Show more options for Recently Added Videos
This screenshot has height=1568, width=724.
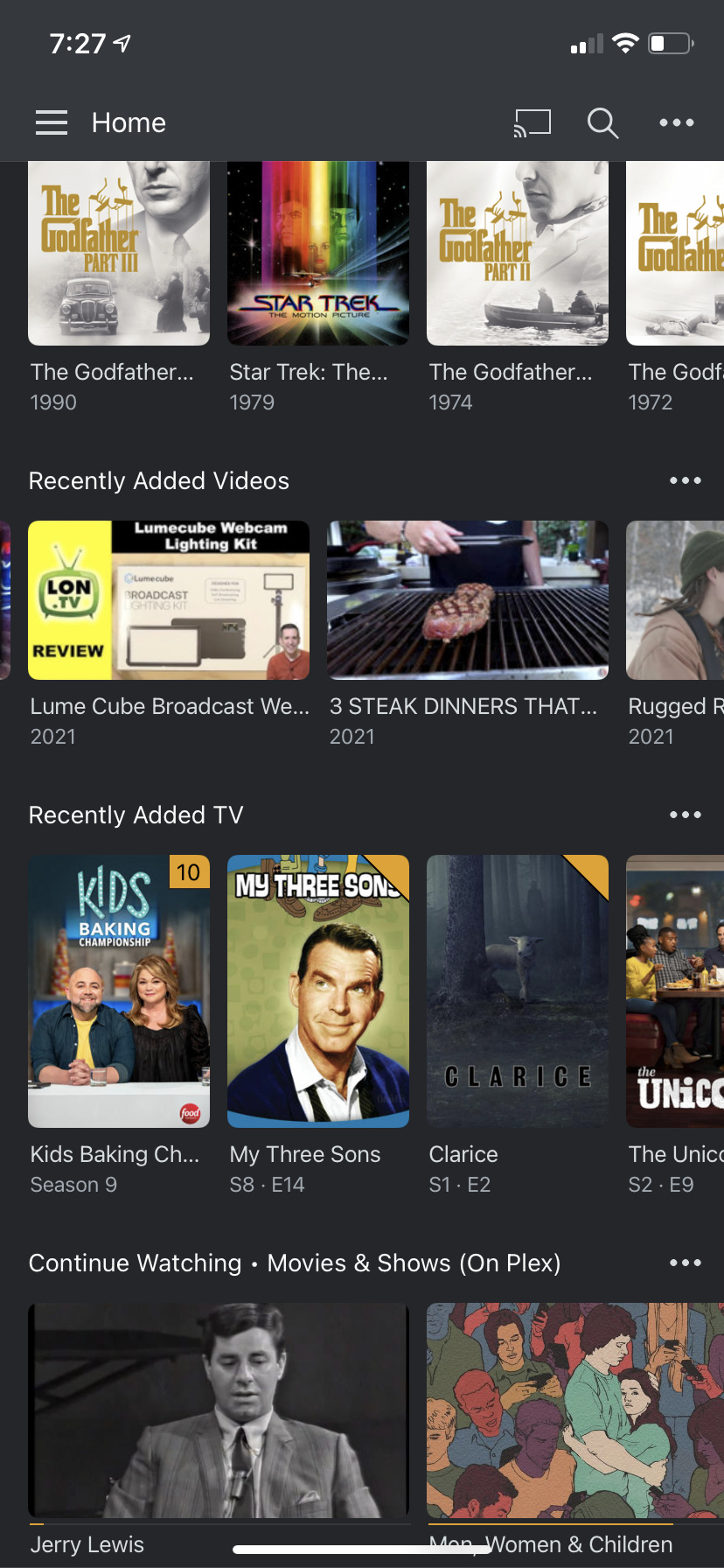686,480
